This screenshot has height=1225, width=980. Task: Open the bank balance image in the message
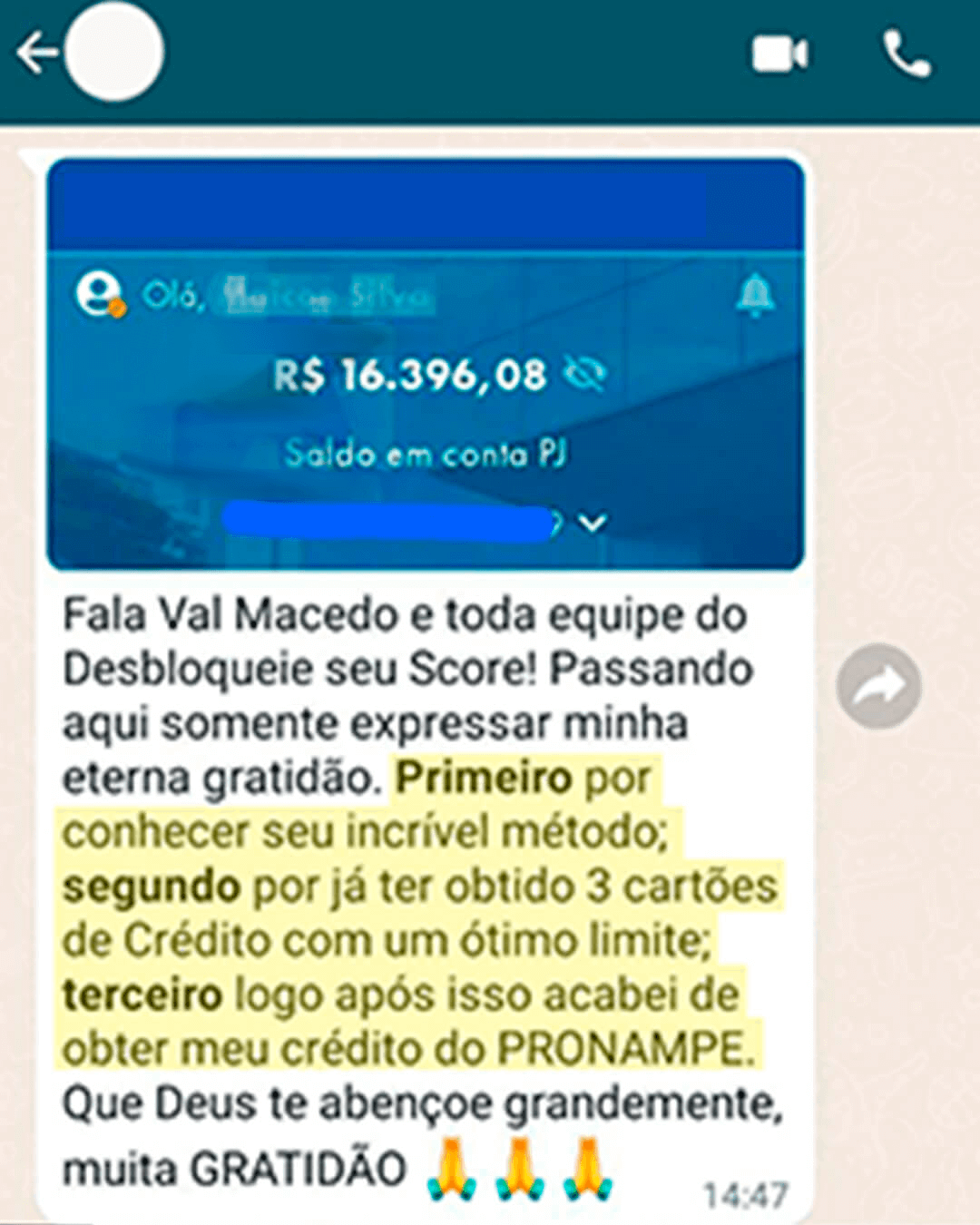[426, 365]
